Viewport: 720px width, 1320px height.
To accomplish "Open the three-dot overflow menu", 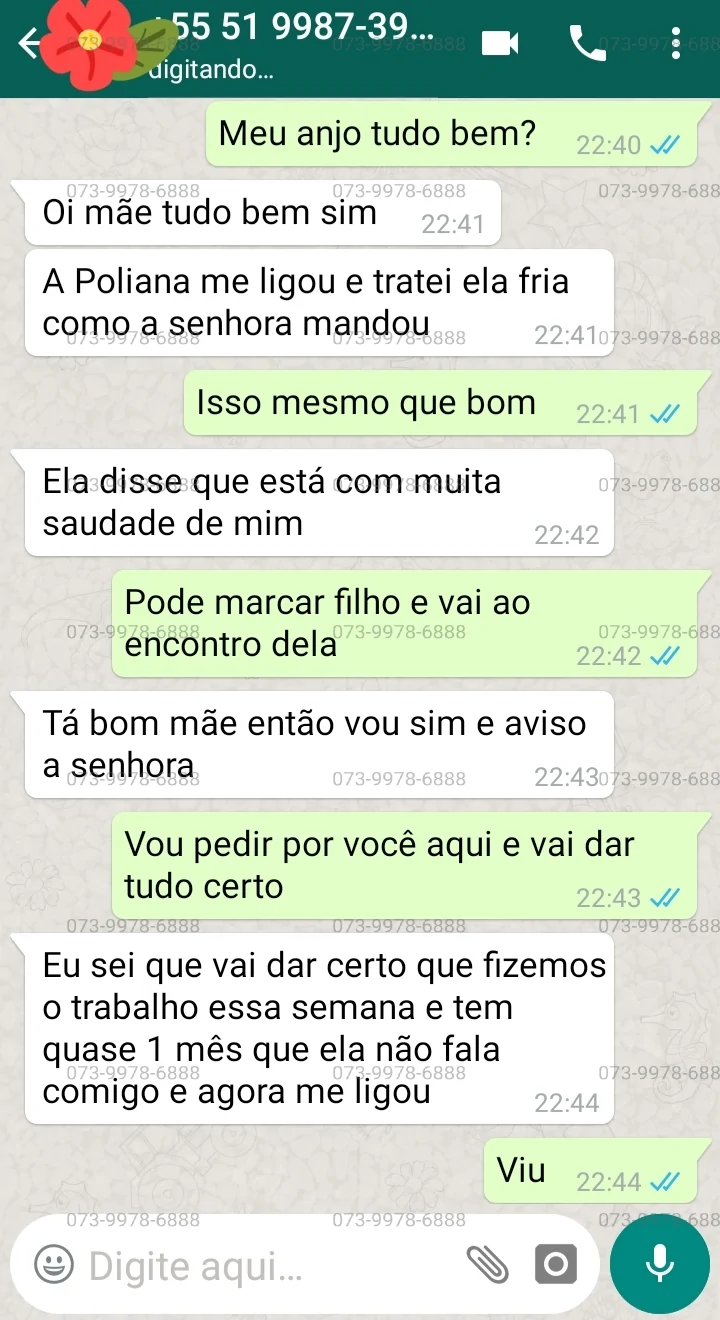I will [677, 43].
